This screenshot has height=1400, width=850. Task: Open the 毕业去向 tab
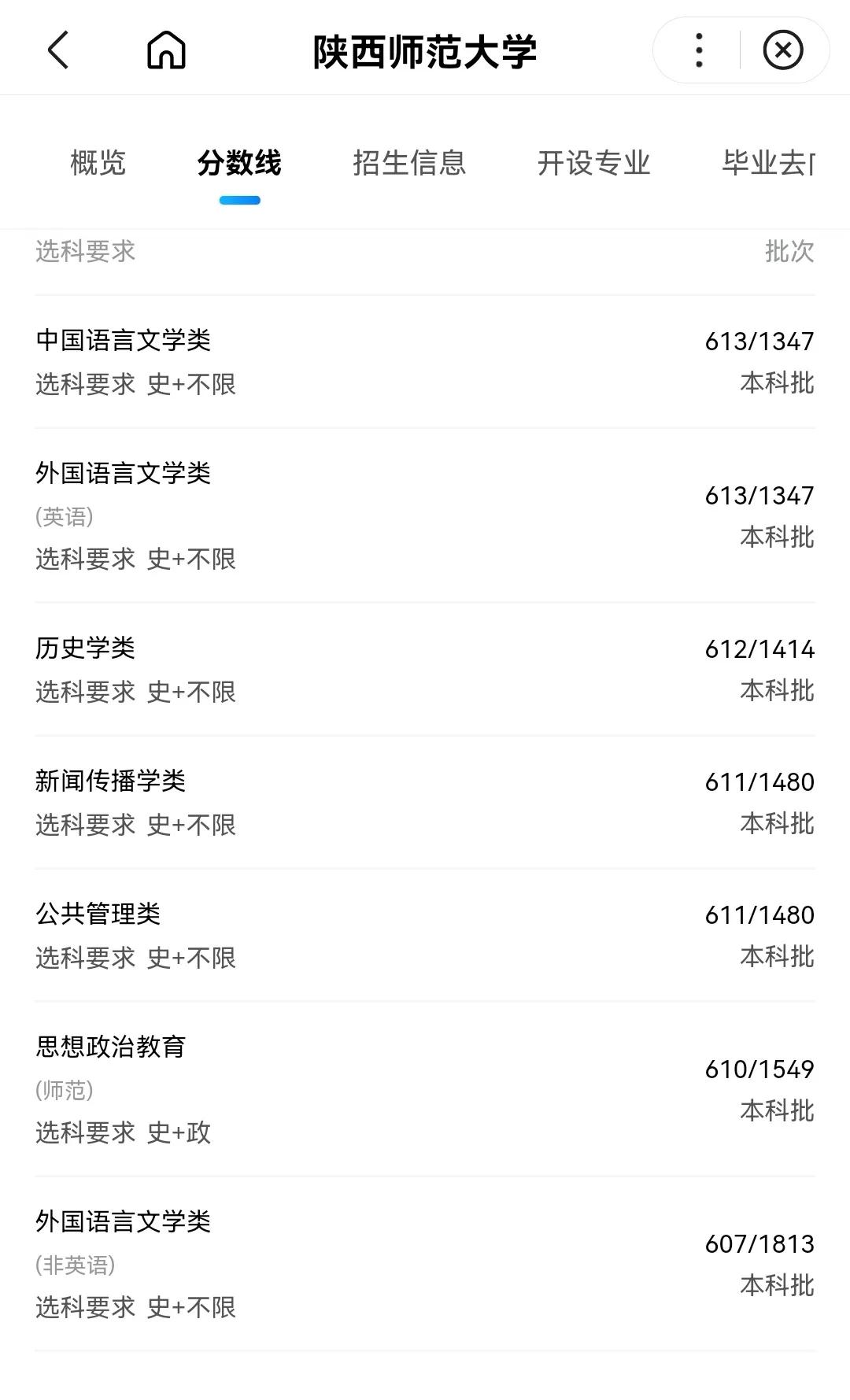[767, 164]
